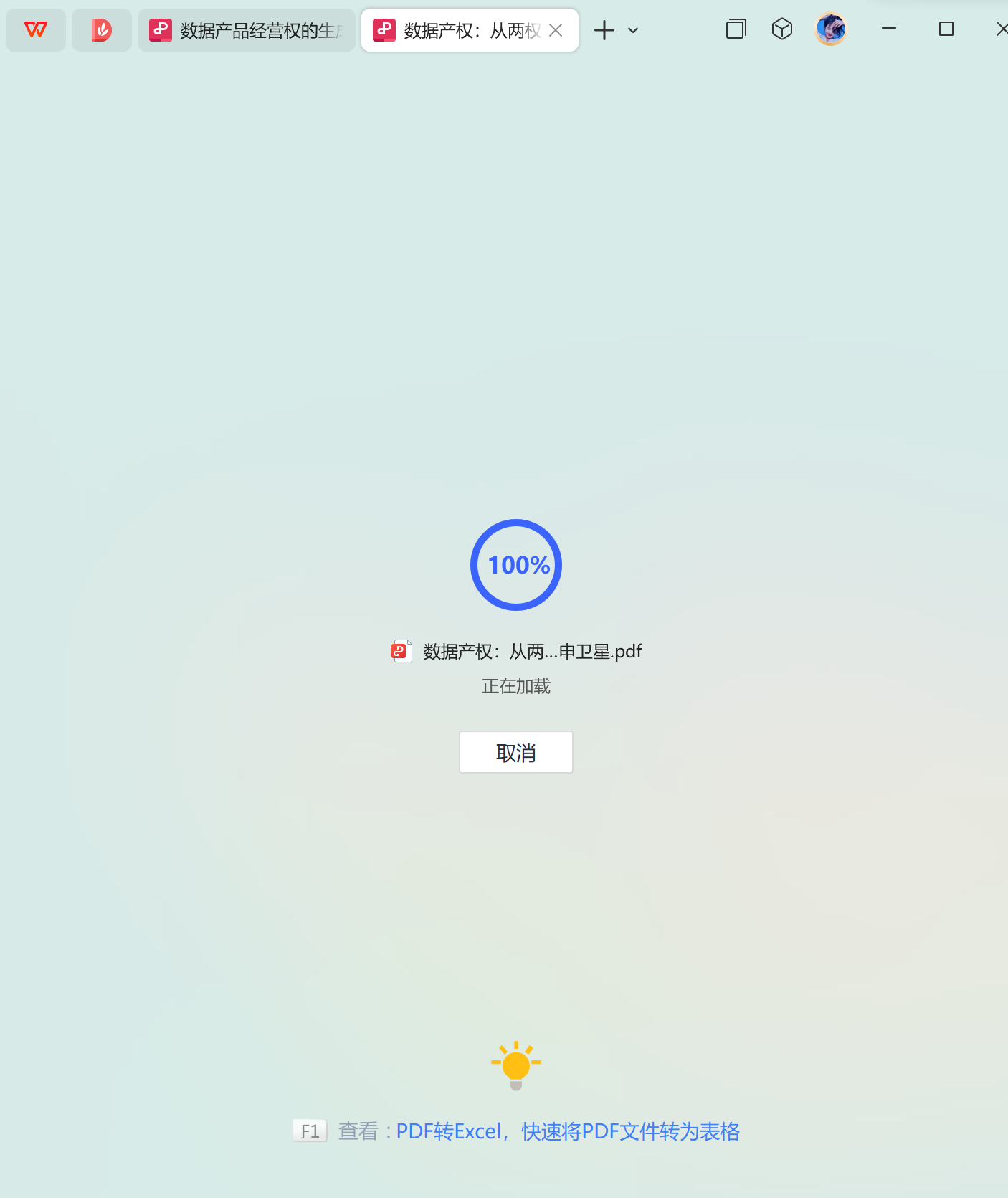Image resolution: width=1008 pixels, height=1198 pixels.
Task: Switch to the 数据产品经营权的生成 tab
Action: point(247,30)
